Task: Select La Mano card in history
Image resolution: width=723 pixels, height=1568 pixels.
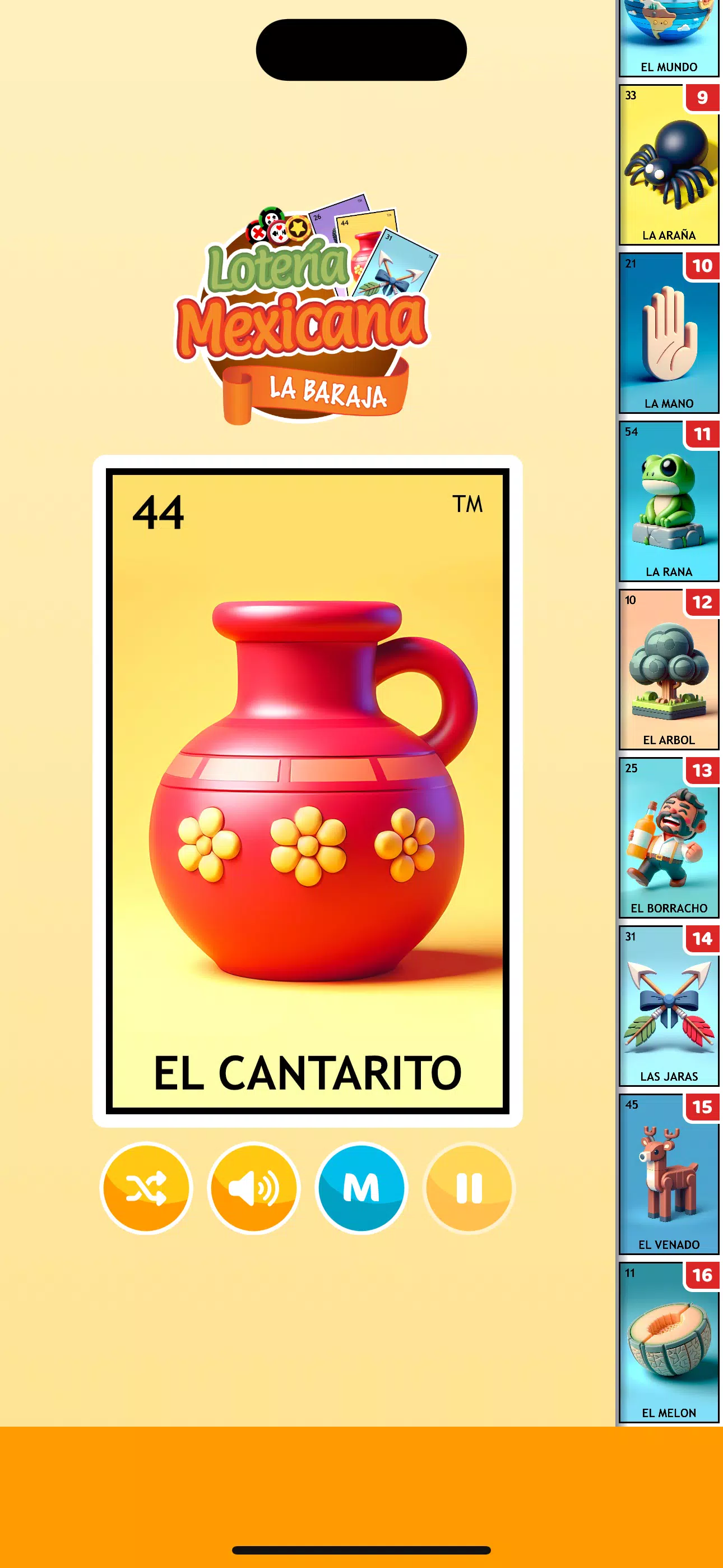Action: tap(668, 334)
